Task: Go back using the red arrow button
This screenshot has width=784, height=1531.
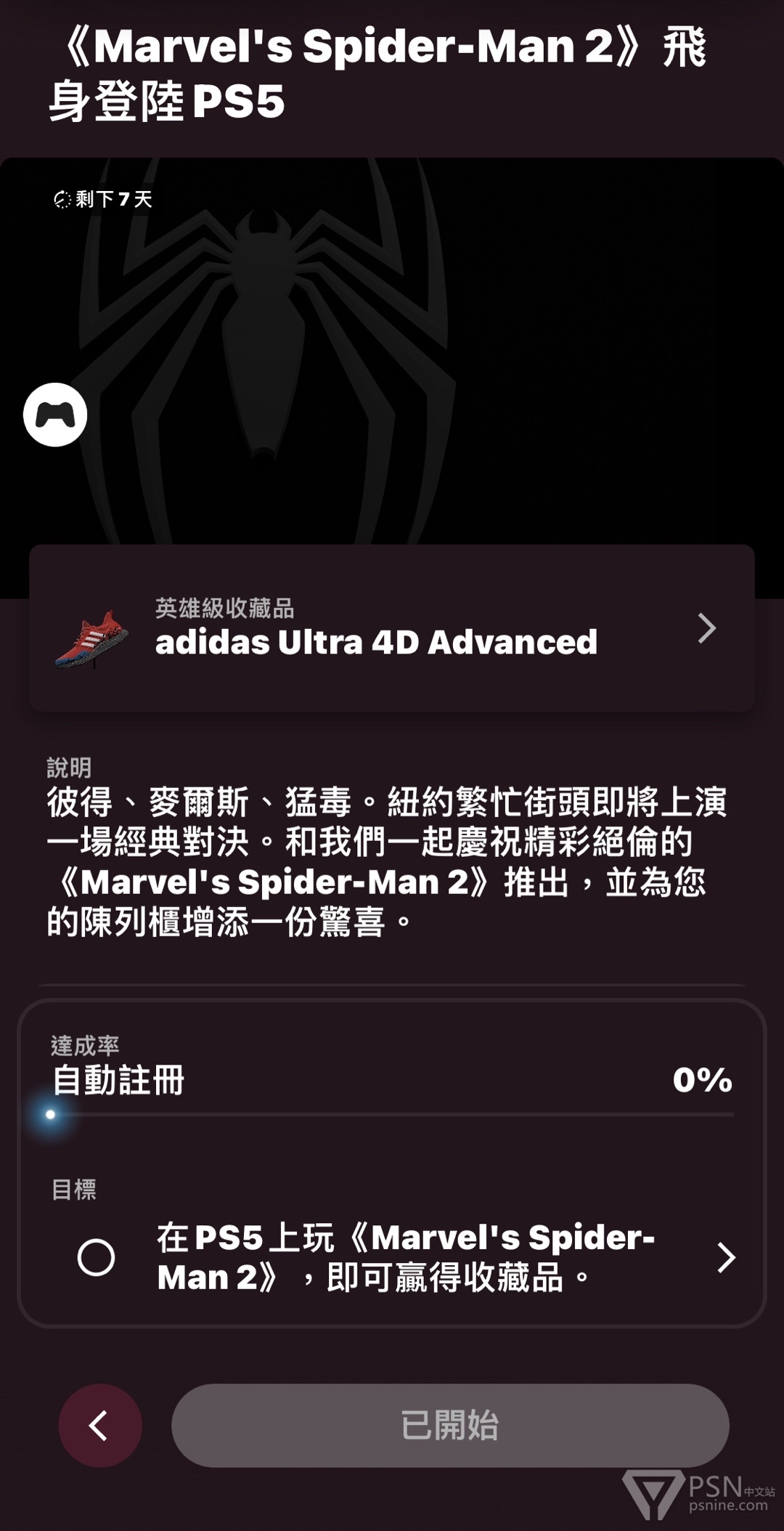Action: pos(100,1425)
